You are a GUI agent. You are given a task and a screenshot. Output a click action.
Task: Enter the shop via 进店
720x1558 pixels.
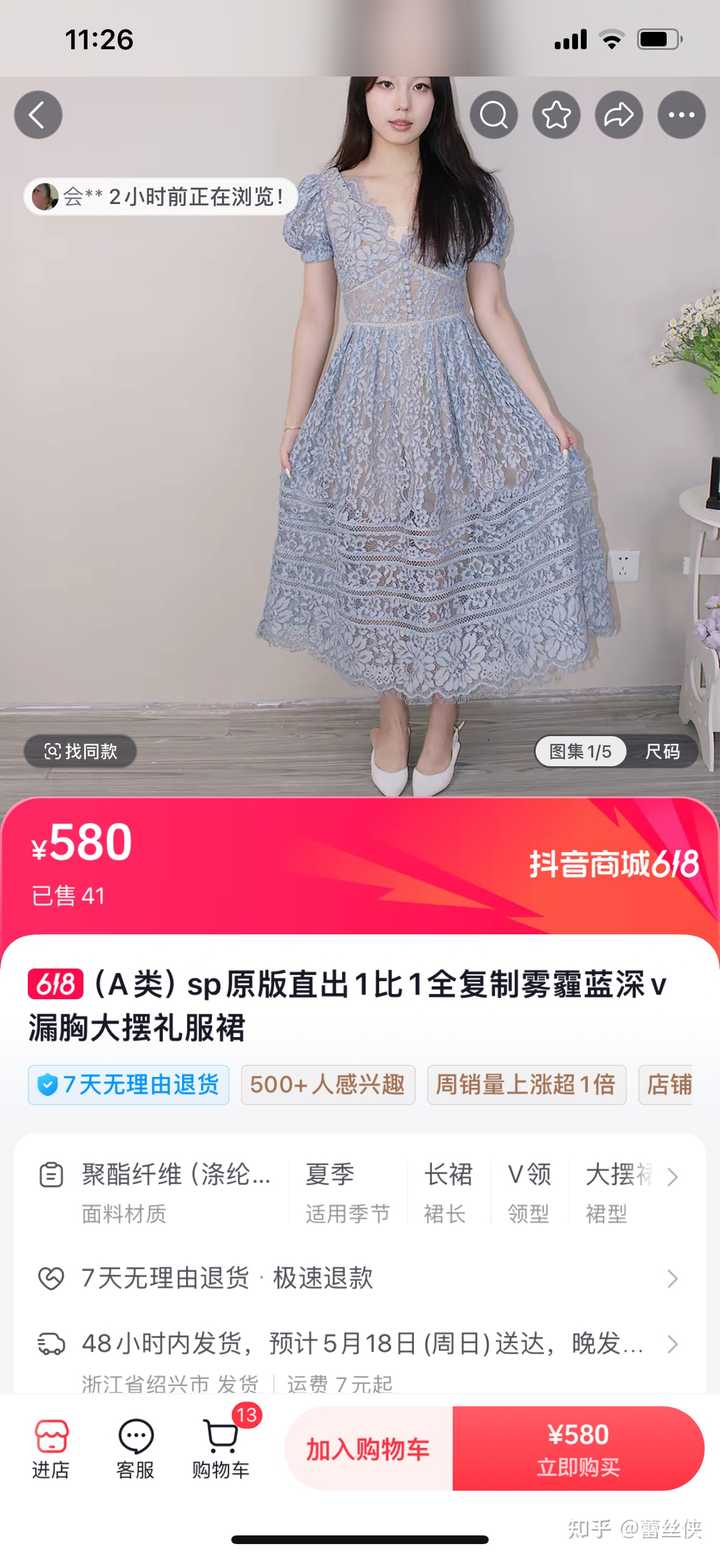click(x=51, y=1449)
